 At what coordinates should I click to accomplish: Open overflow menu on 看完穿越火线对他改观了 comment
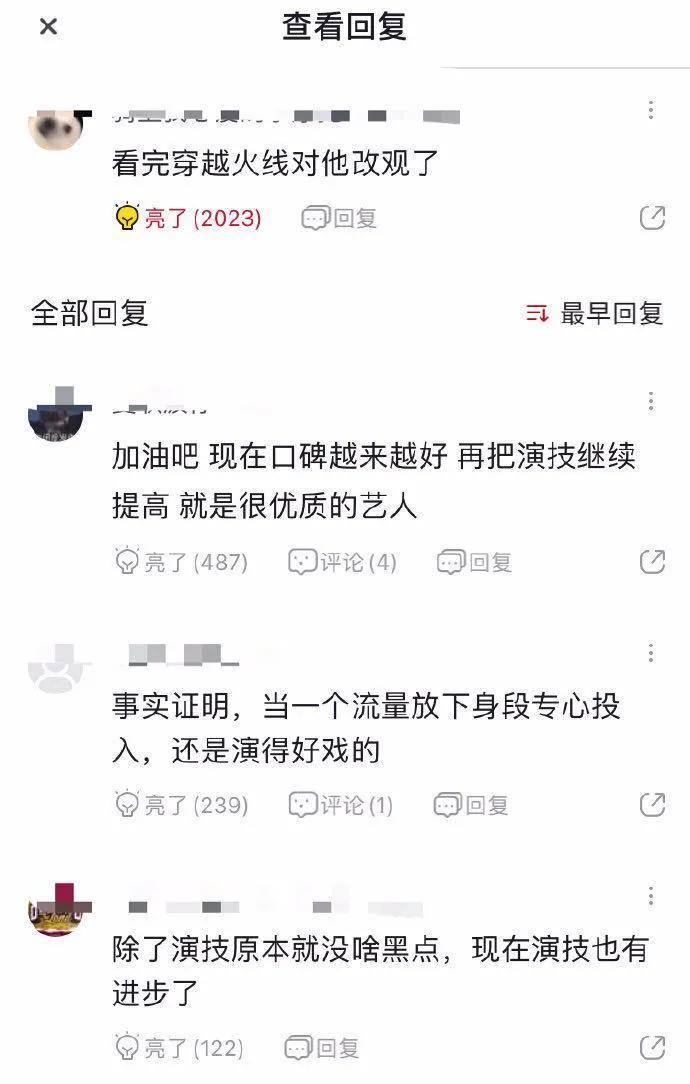tap(651, 110)
